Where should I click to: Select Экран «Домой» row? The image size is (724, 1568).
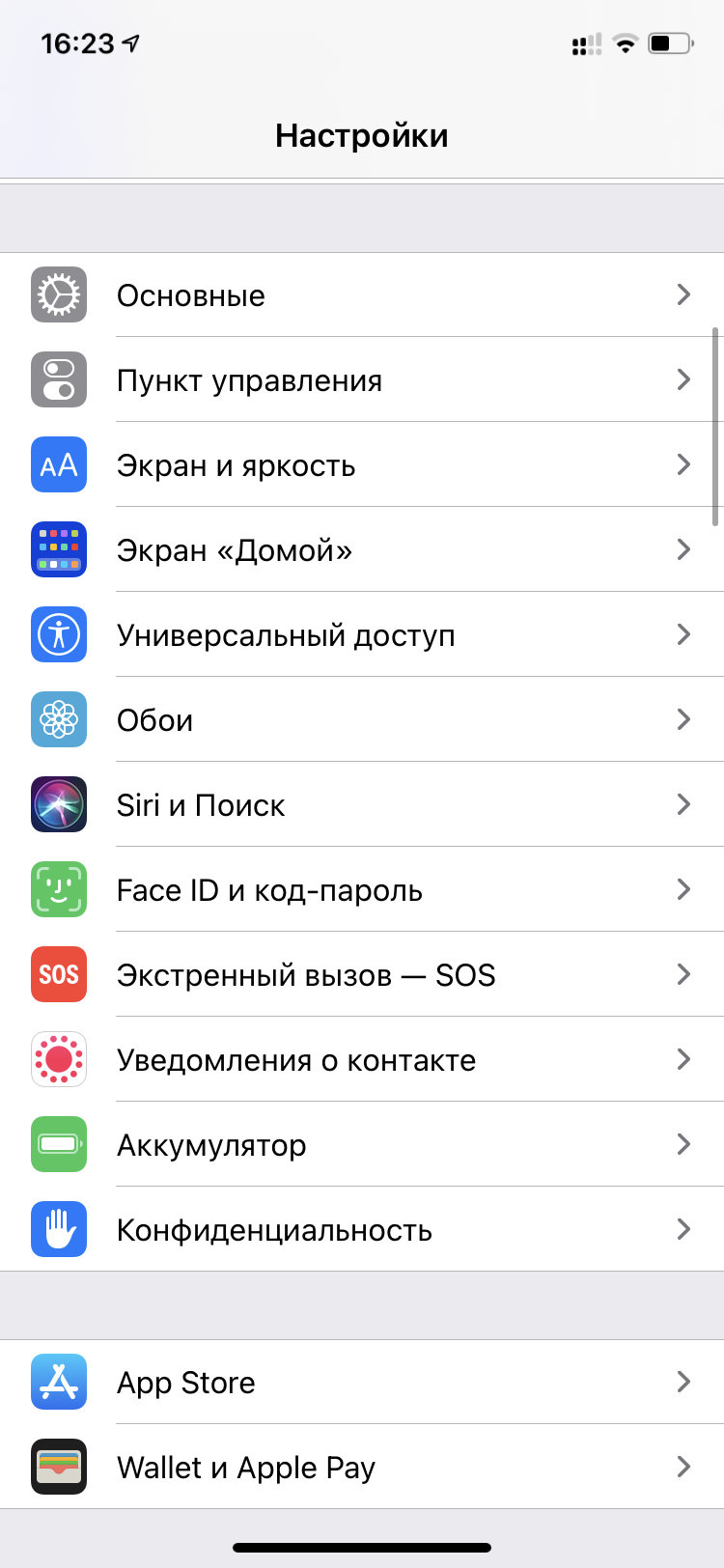[x=362, y=550]
